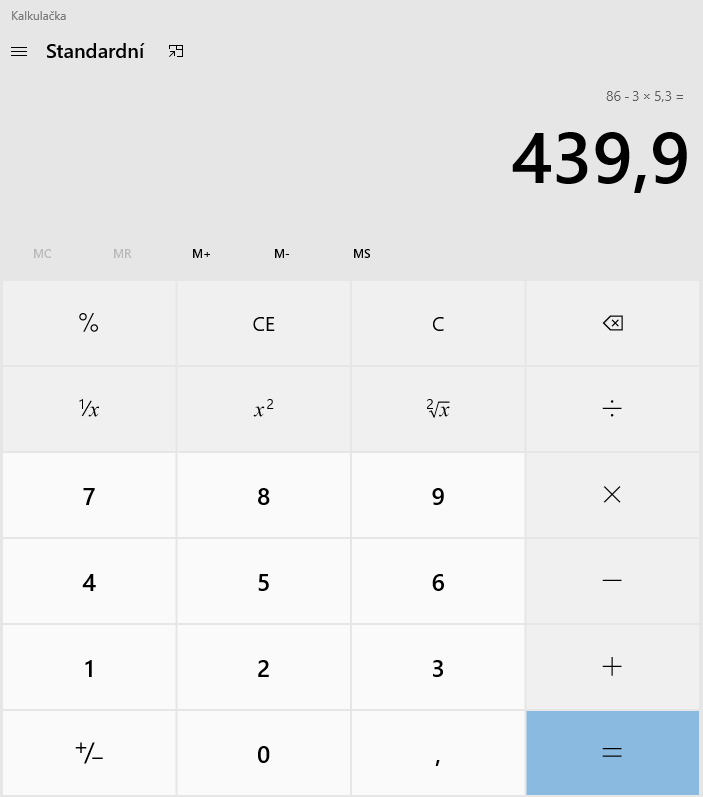
Task: Select the division operator
Action: 612,409
